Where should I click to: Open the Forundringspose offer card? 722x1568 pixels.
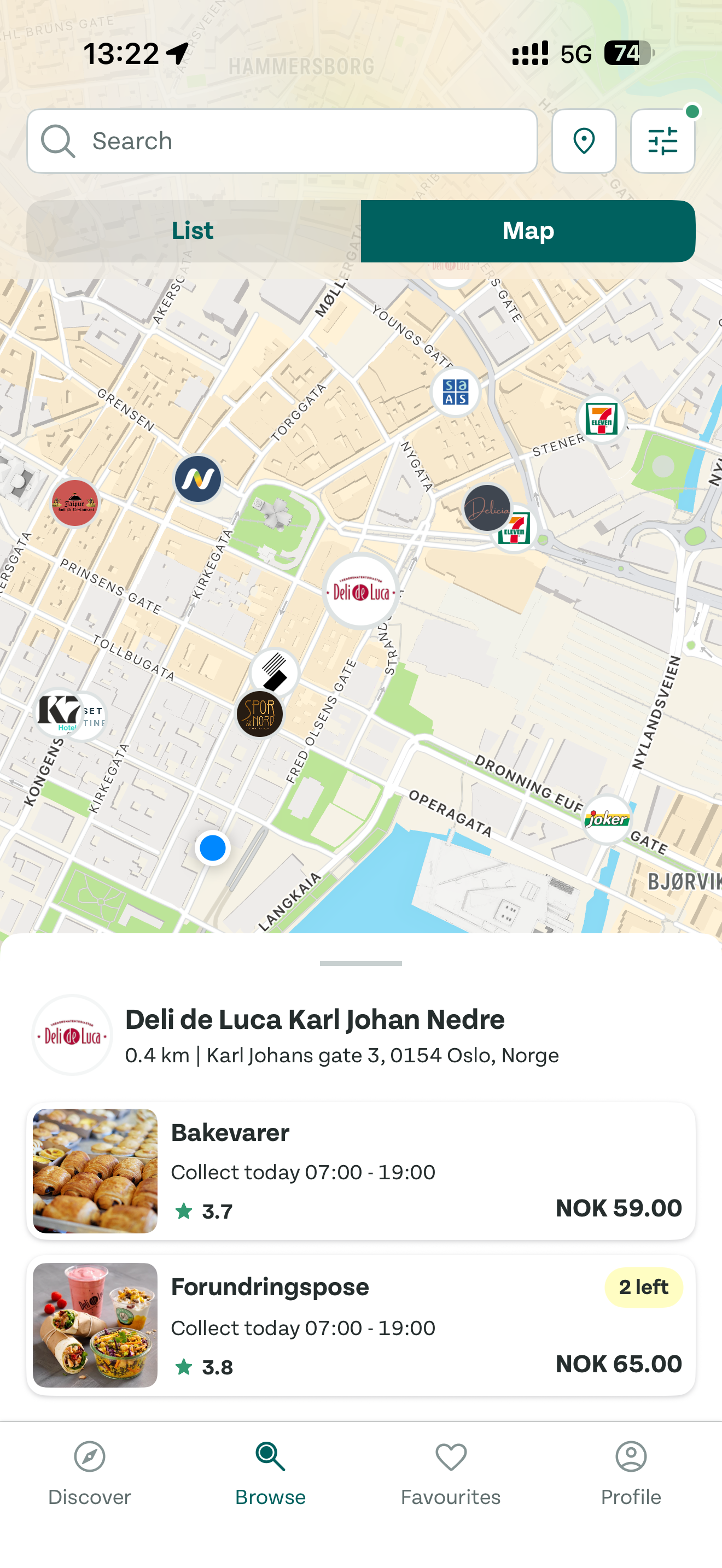(360, 1325)
